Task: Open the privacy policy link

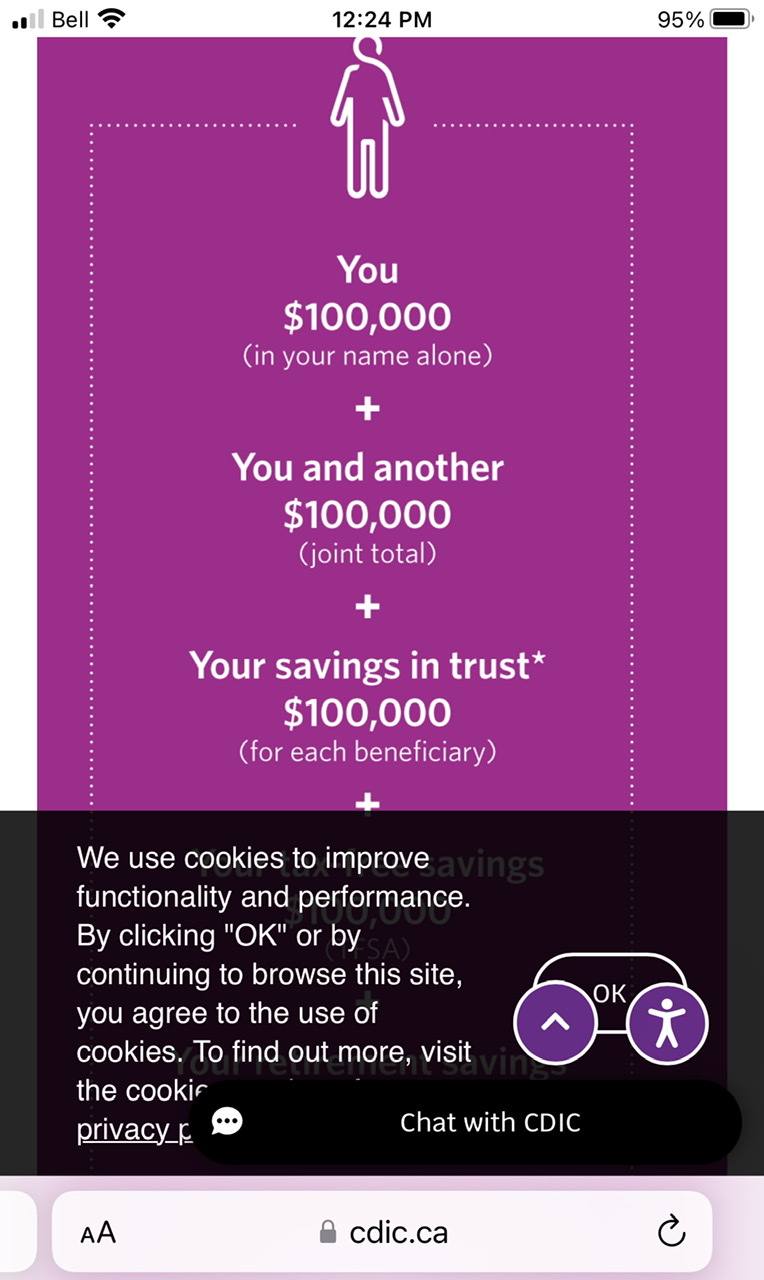Action: (x=131, y=1129)
